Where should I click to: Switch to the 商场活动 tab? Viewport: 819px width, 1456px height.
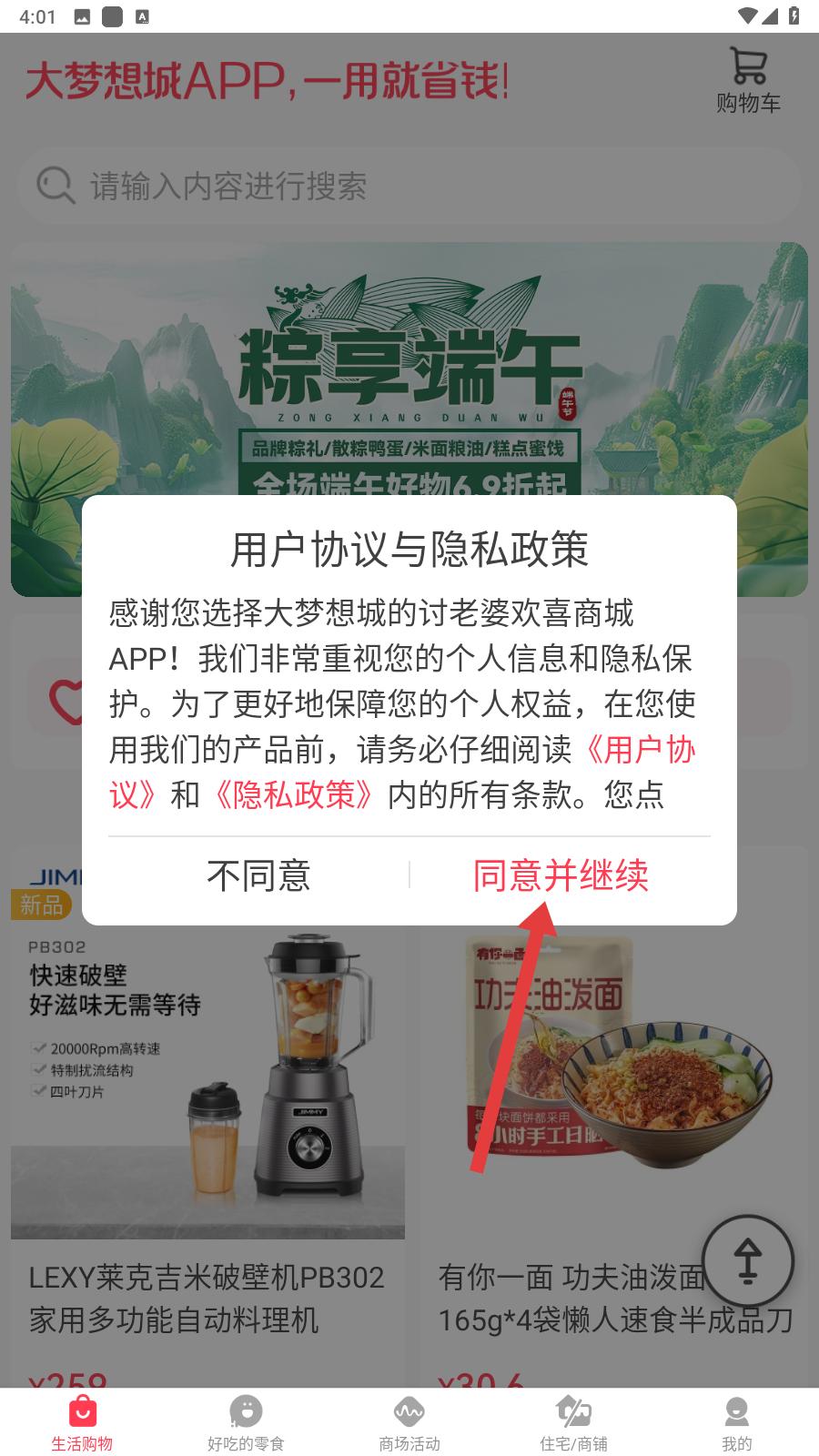coord(409,1423)
